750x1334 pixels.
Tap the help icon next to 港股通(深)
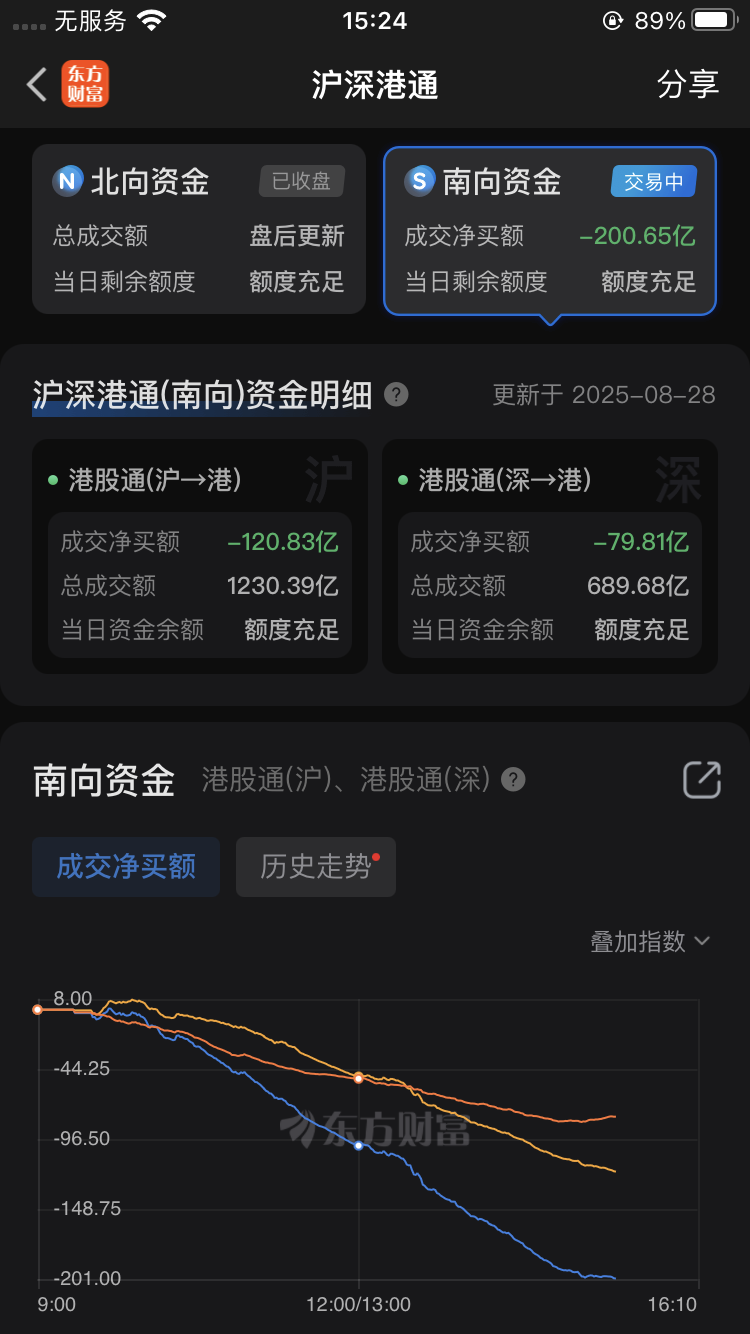pyautogui.click(x=513, y=780)
